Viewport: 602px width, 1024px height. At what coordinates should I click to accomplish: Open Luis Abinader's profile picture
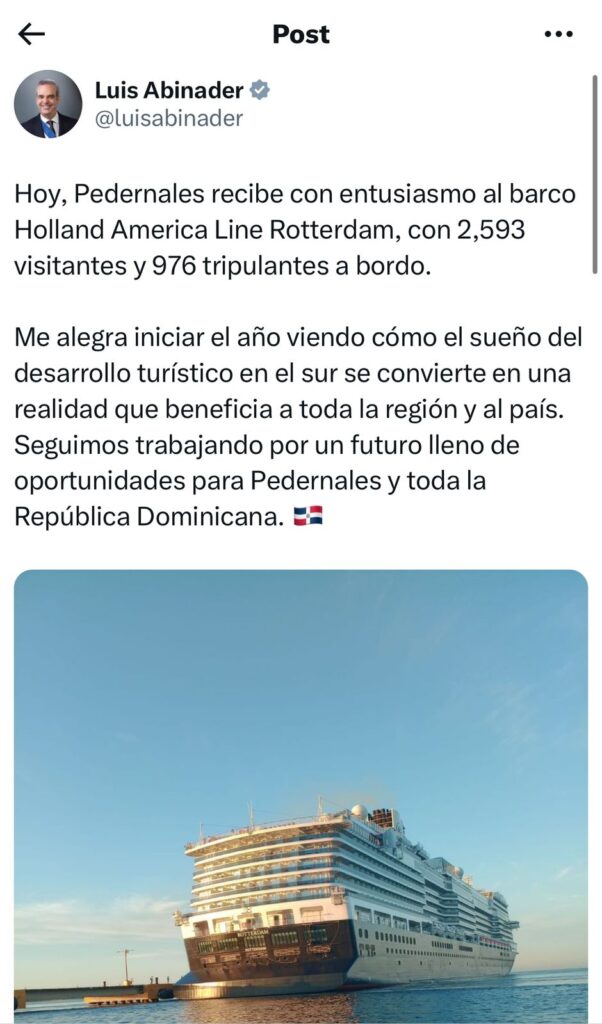[48, 104]
